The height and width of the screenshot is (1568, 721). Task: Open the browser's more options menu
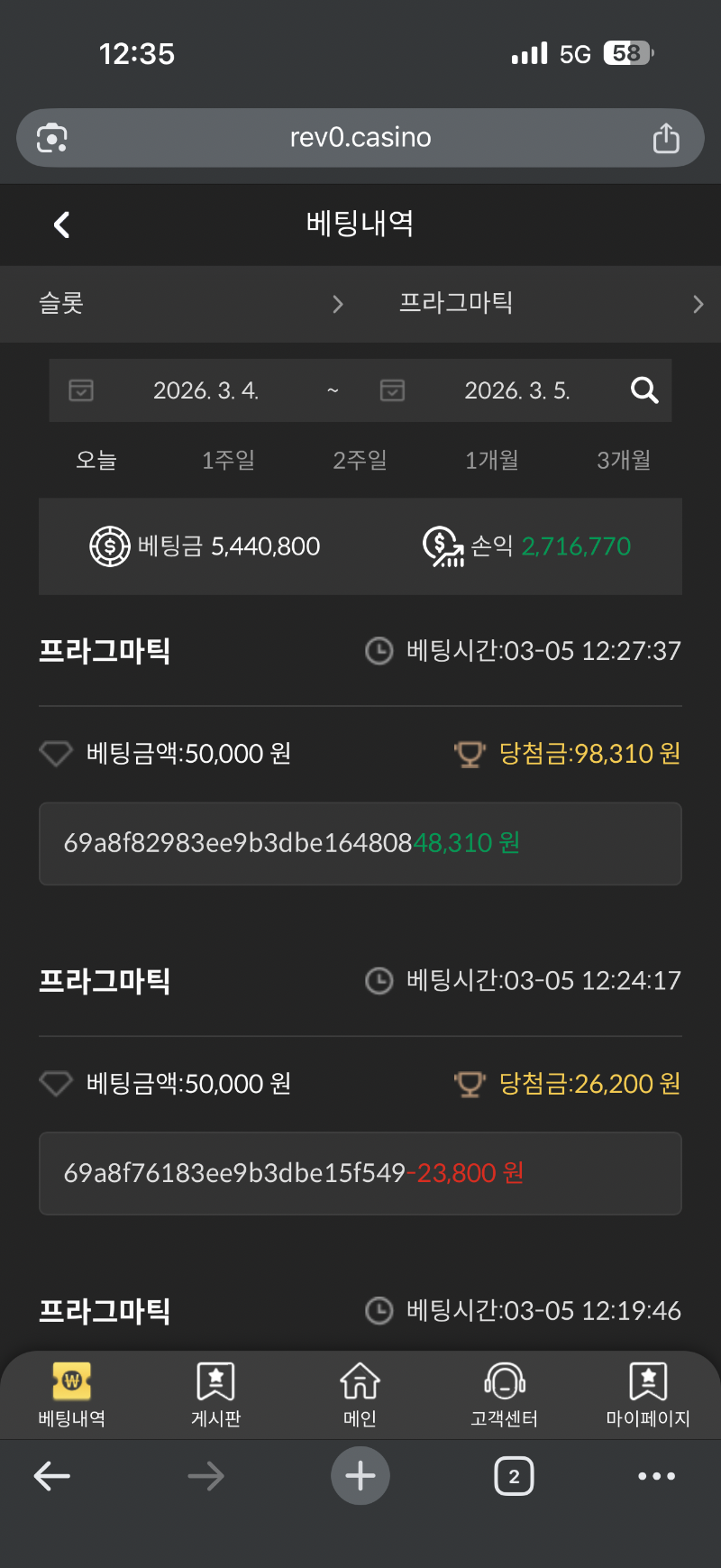click(656, 1476)
